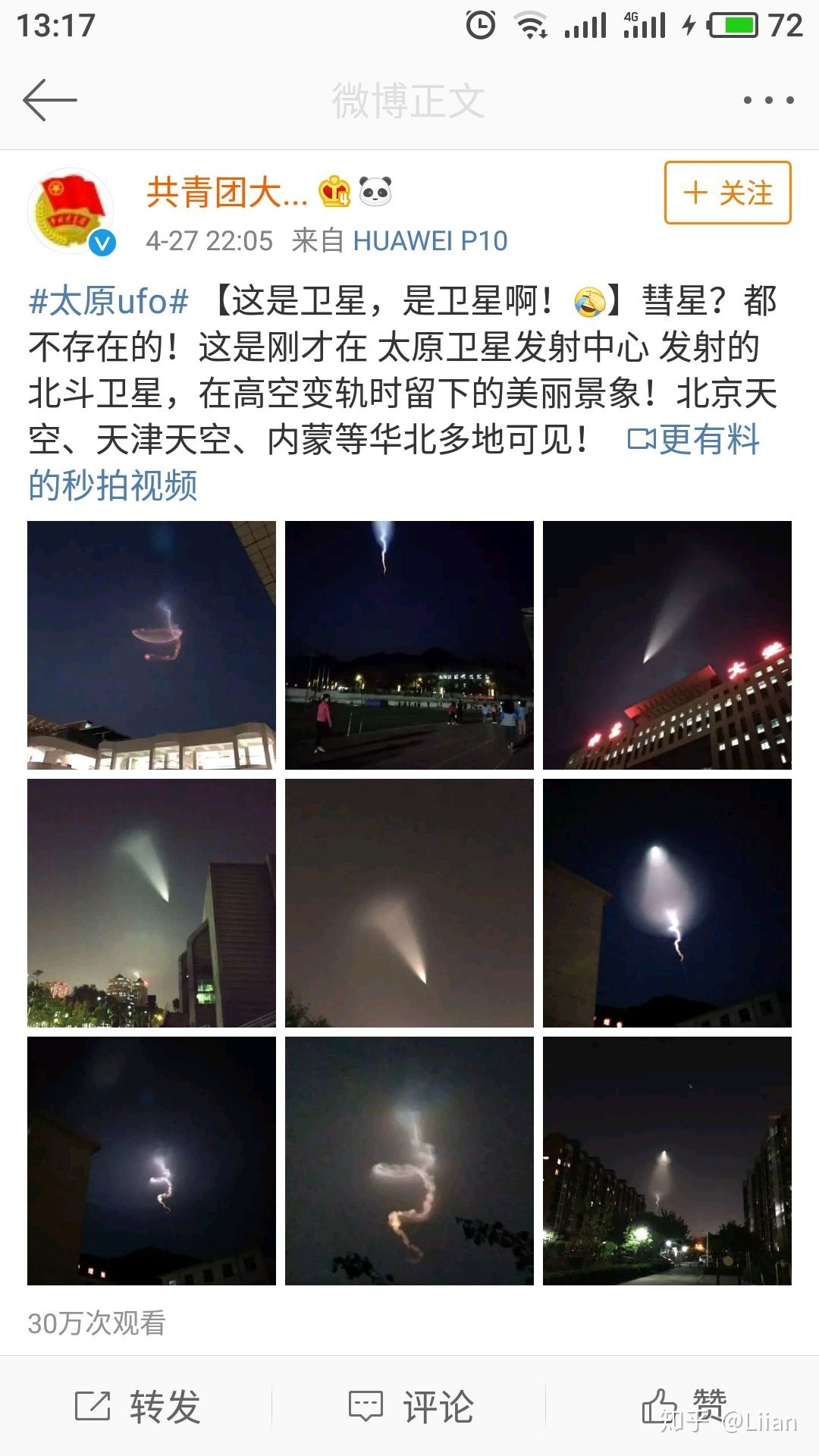
Task: View first photo with jellyfish-shaped trail
Action: [x=152, y=645]
